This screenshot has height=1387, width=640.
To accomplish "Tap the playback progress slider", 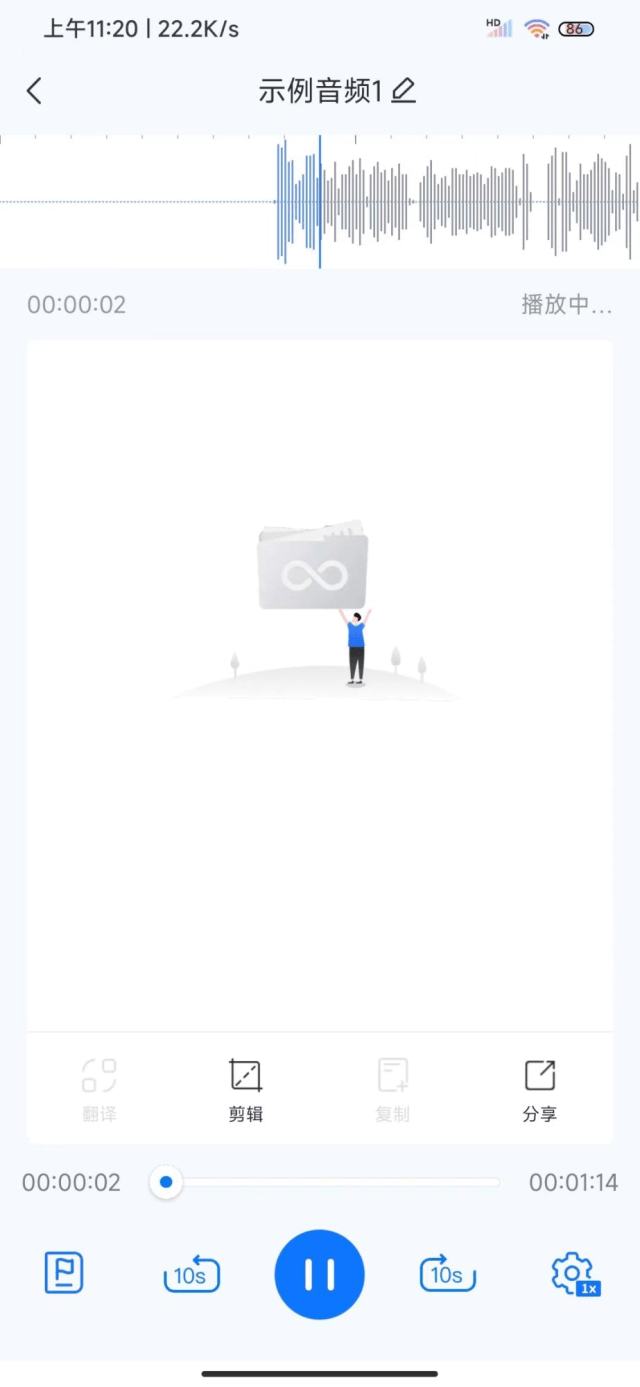I will [x=330, y=1182].
